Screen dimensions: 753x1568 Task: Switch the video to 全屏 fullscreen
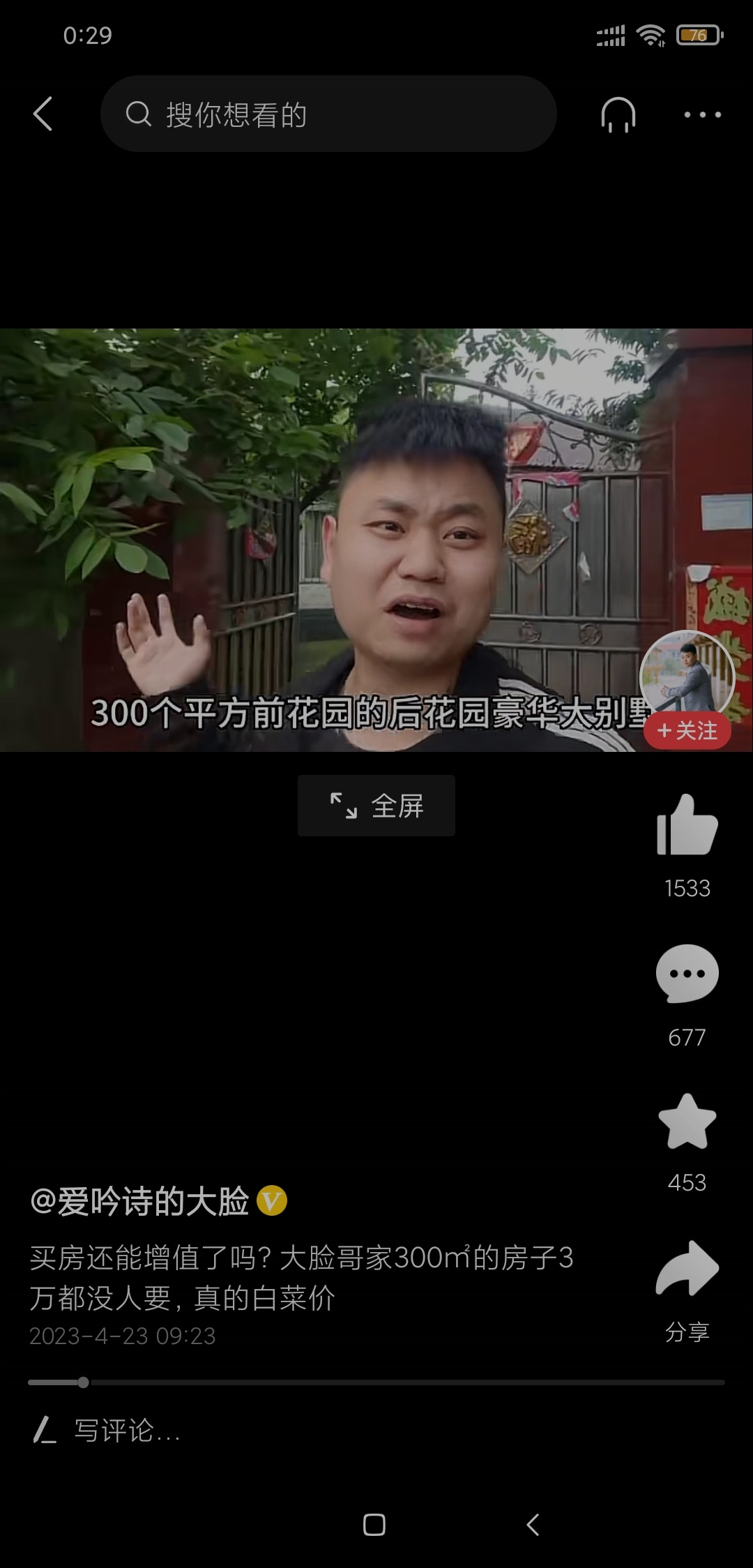coord(376,806)
